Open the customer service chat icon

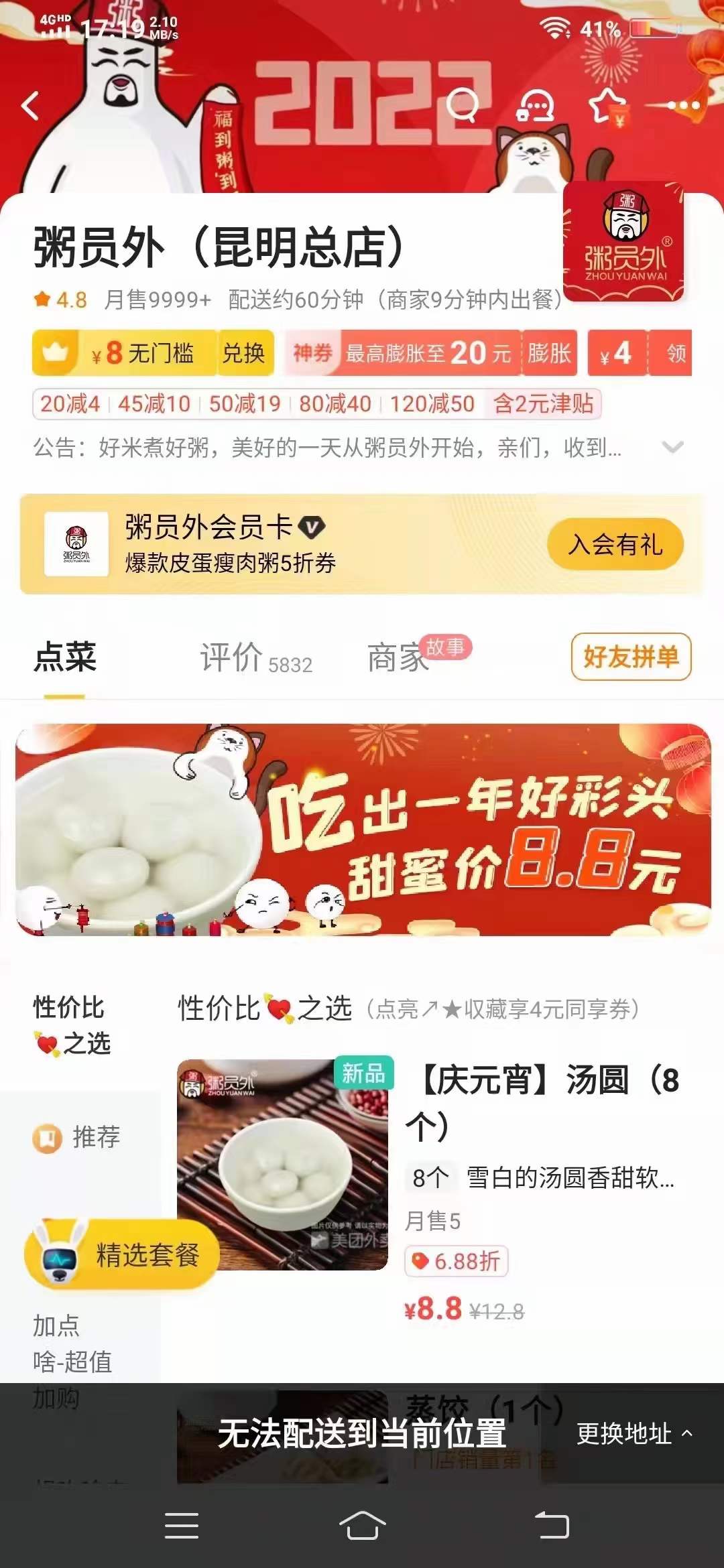click(x=535, y=105)
